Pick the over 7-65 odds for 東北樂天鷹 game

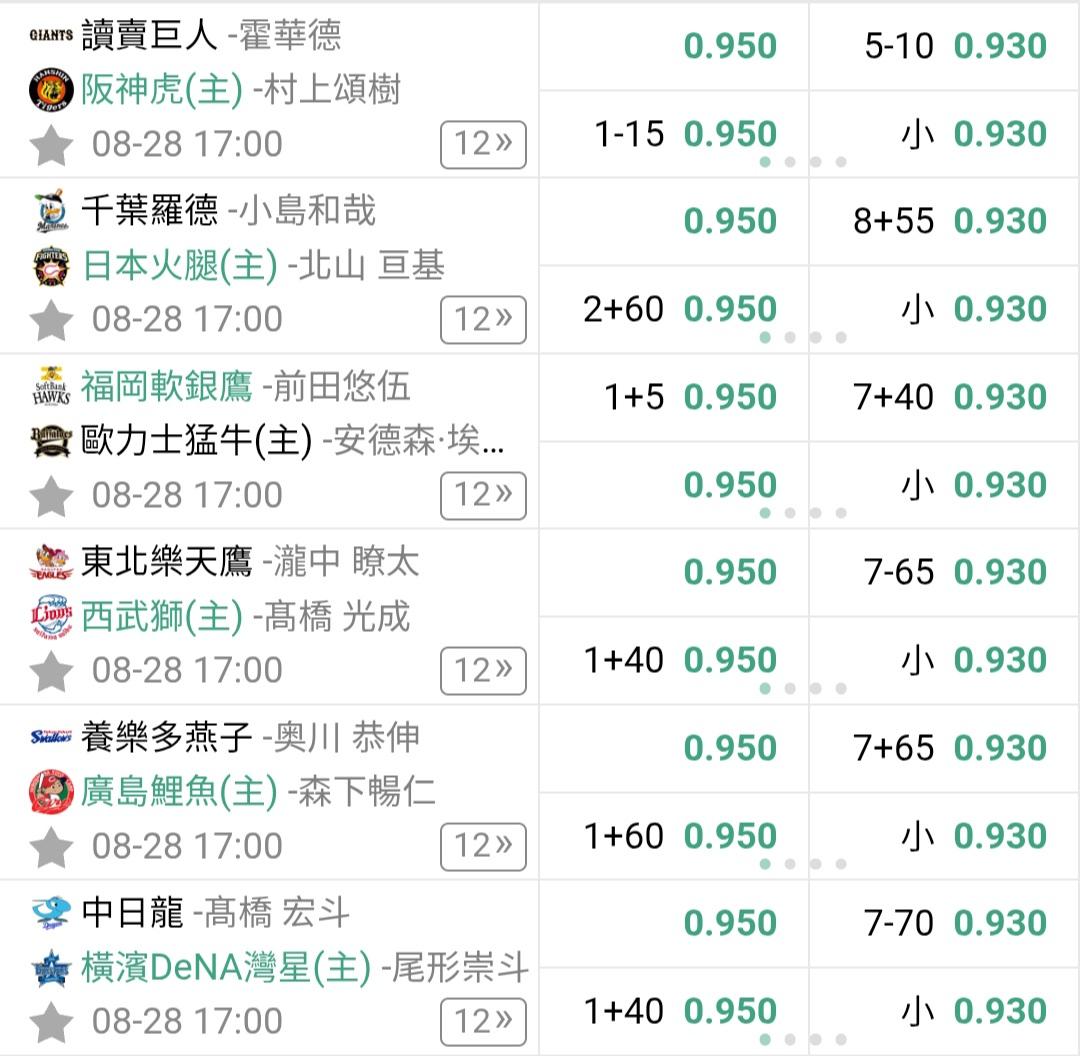coord(944,572)
